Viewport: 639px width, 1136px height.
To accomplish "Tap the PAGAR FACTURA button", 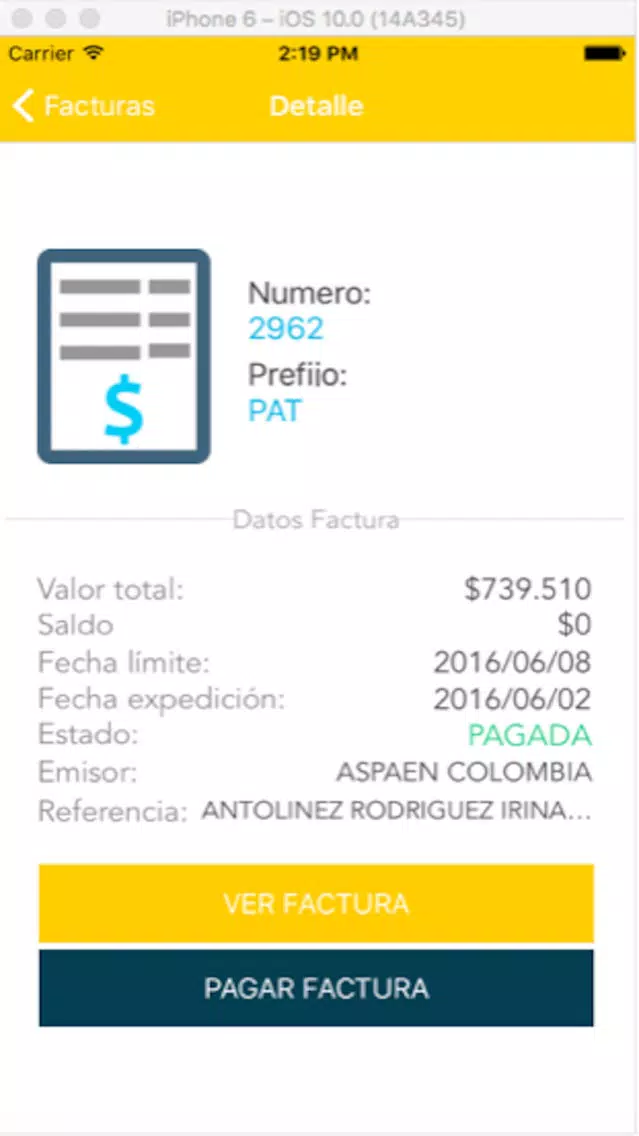I will tap(316, 988).
